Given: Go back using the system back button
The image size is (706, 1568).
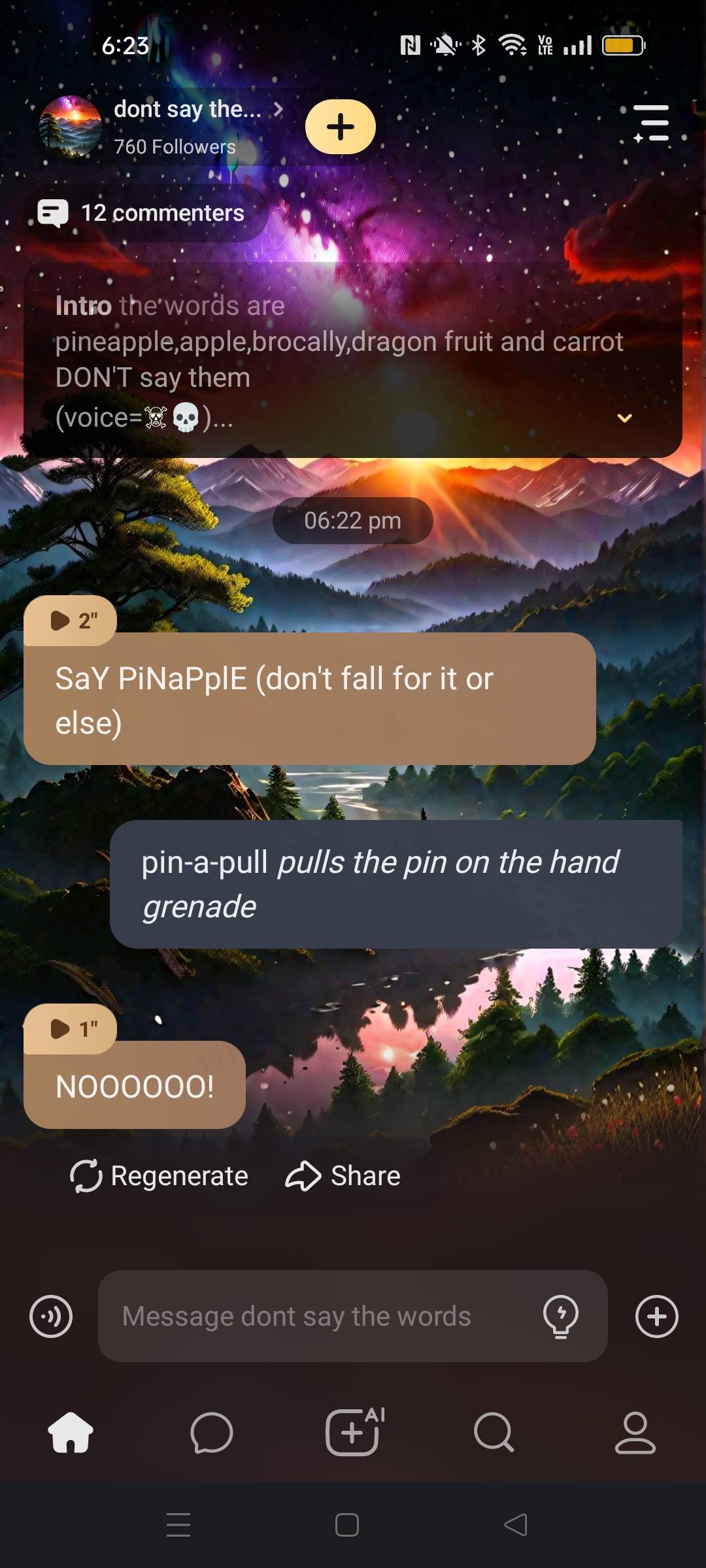Looking at the screenshot, I should [x=516, y=1525].
